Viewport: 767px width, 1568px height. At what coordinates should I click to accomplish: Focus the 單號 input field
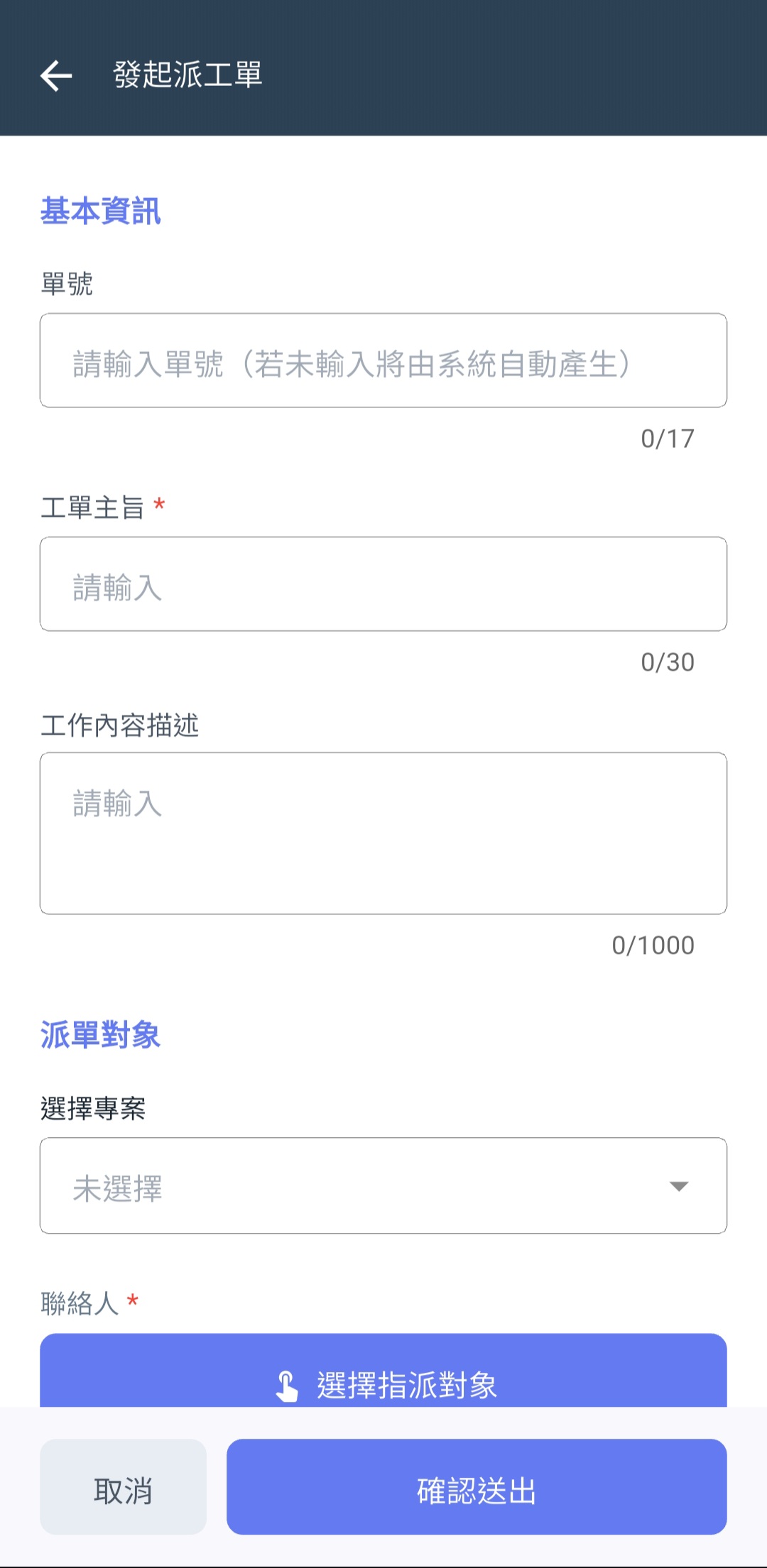click(383, 361)
